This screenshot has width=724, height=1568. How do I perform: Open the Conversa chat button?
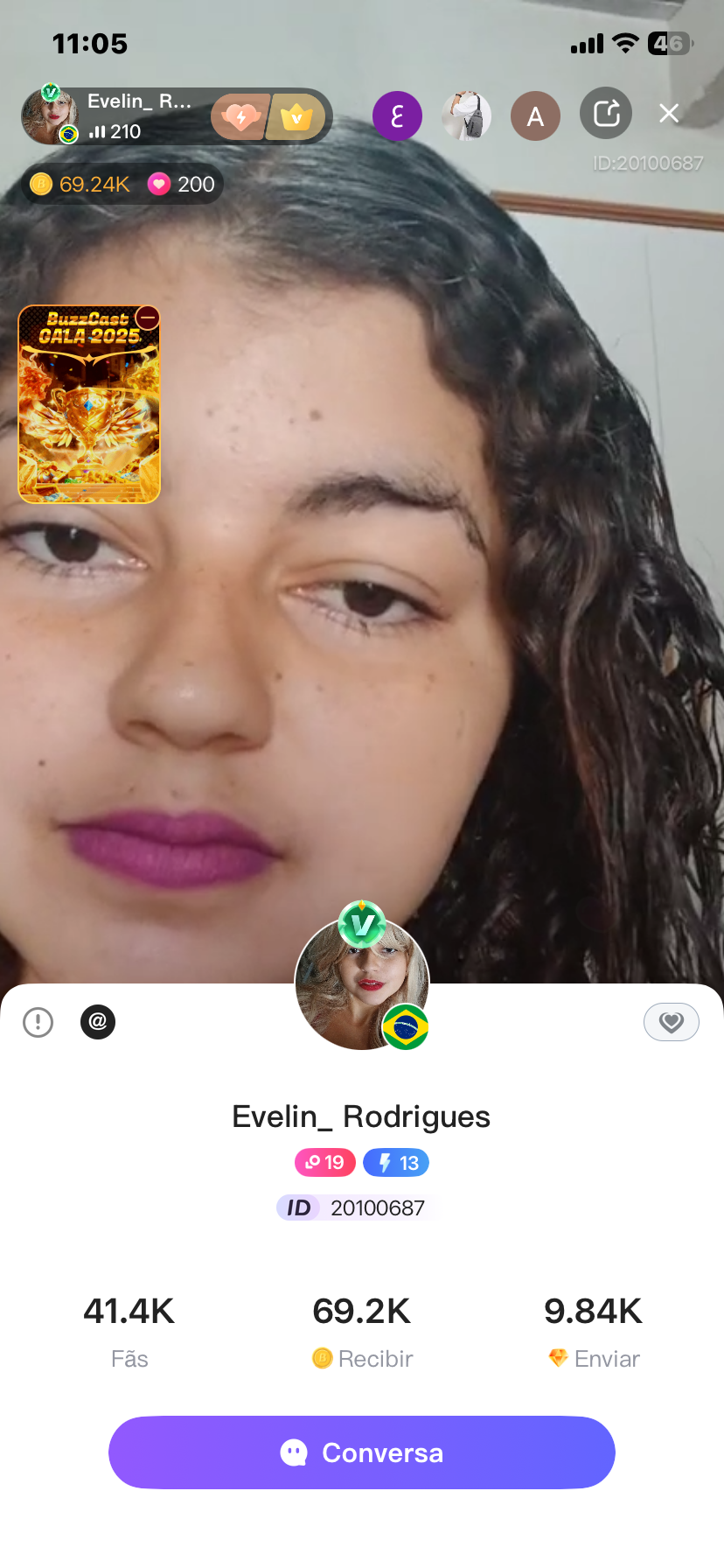coord(362,1452)
